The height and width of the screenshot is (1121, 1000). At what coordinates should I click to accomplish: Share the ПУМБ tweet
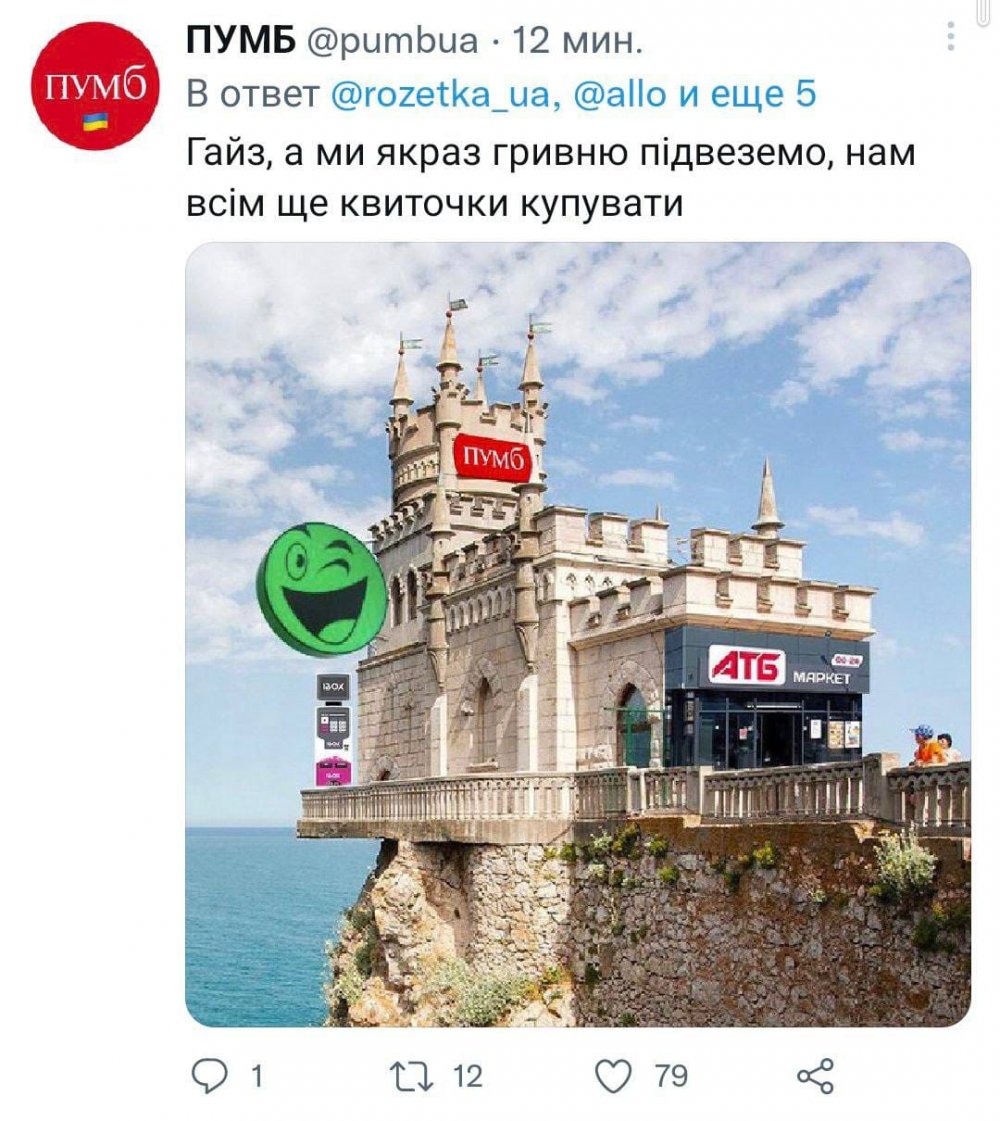(x=815, y=1076)
